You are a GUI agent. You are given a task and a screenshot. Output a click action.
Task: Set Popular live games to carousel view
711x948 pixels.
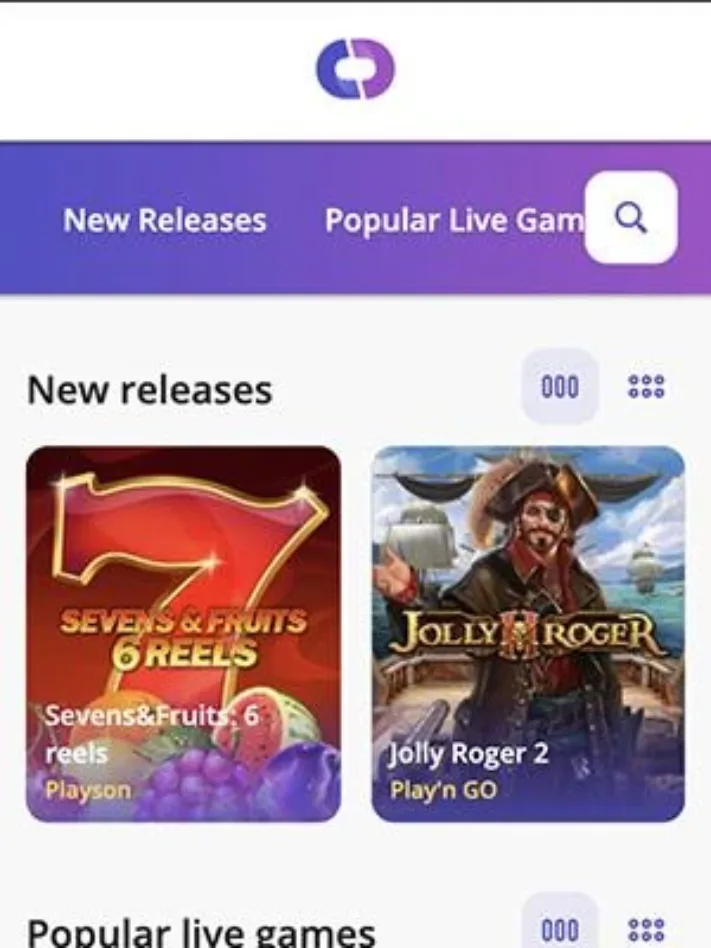pos(560,929)
